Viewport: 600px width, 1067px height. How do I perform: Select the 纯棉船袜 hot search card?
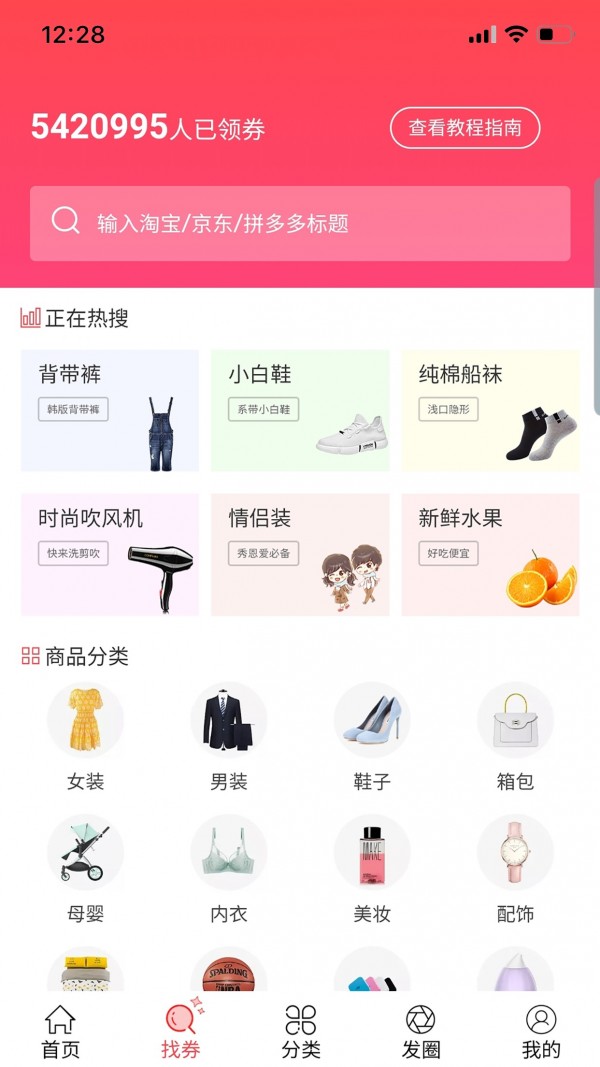(490, 410)
